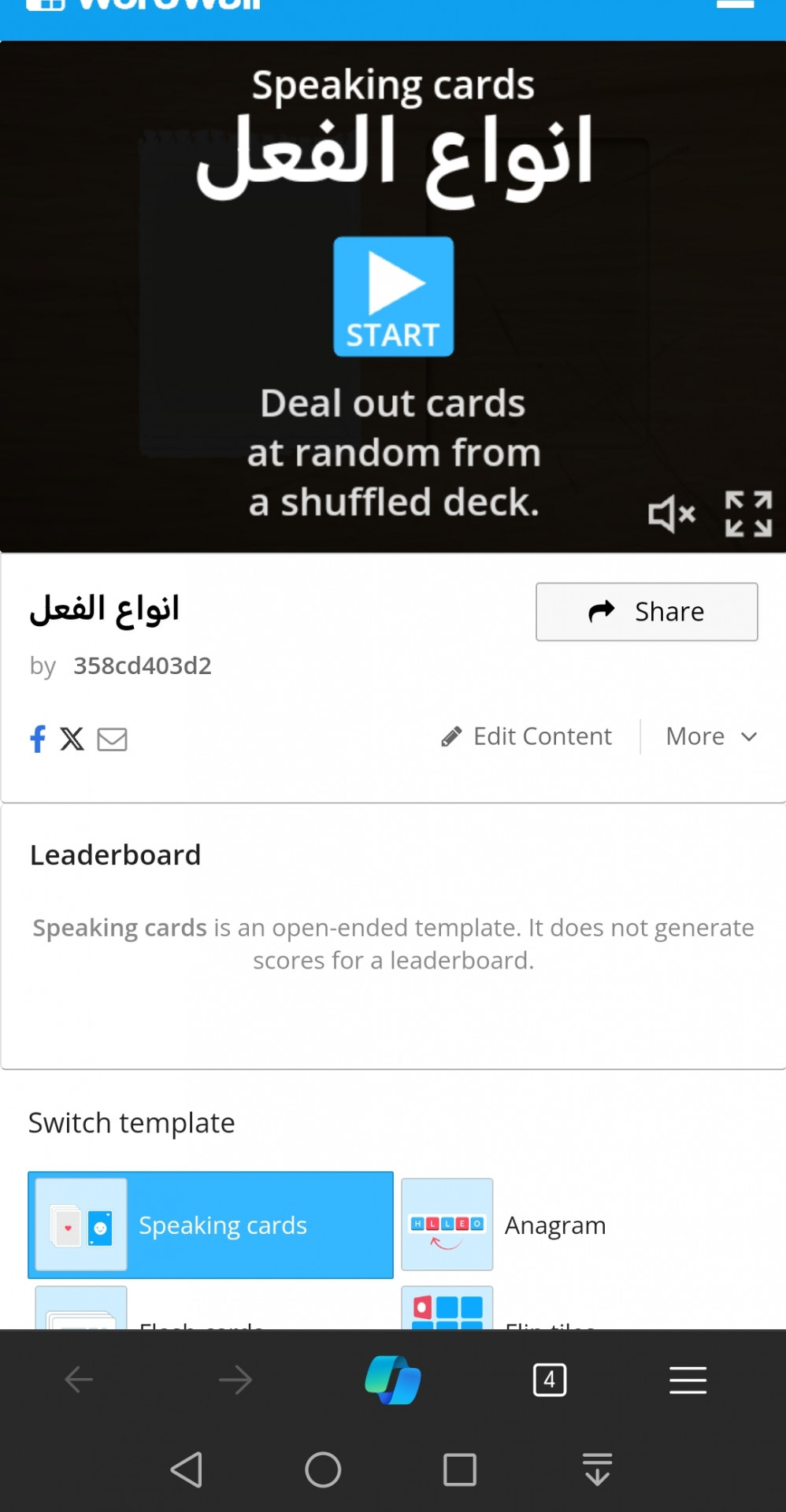Open the browser menu

688,1380
